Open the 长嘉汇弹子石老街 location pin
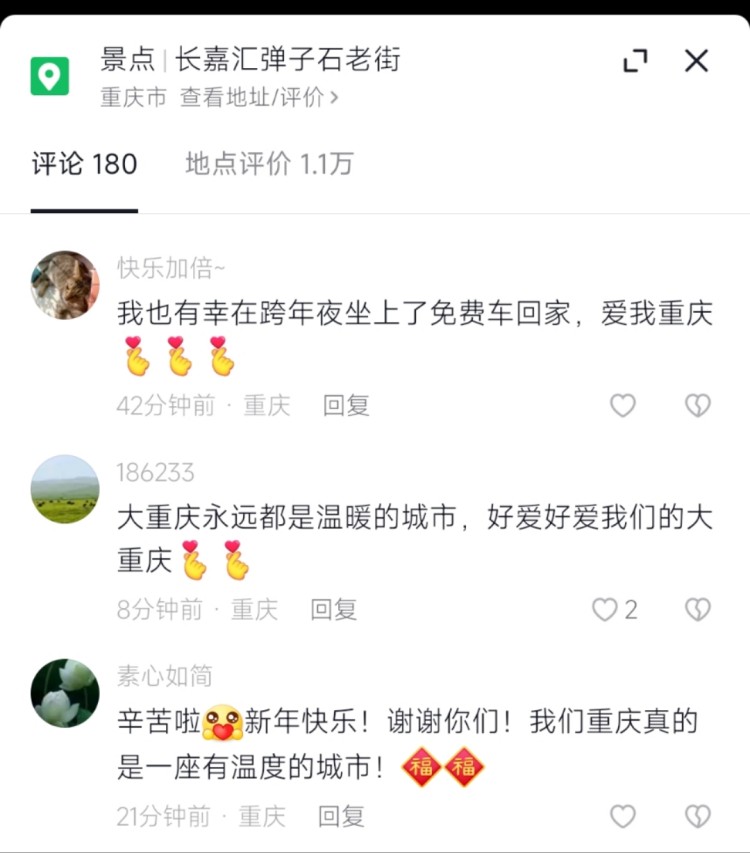Screen dimensions: 750x853 pos(50,76)
